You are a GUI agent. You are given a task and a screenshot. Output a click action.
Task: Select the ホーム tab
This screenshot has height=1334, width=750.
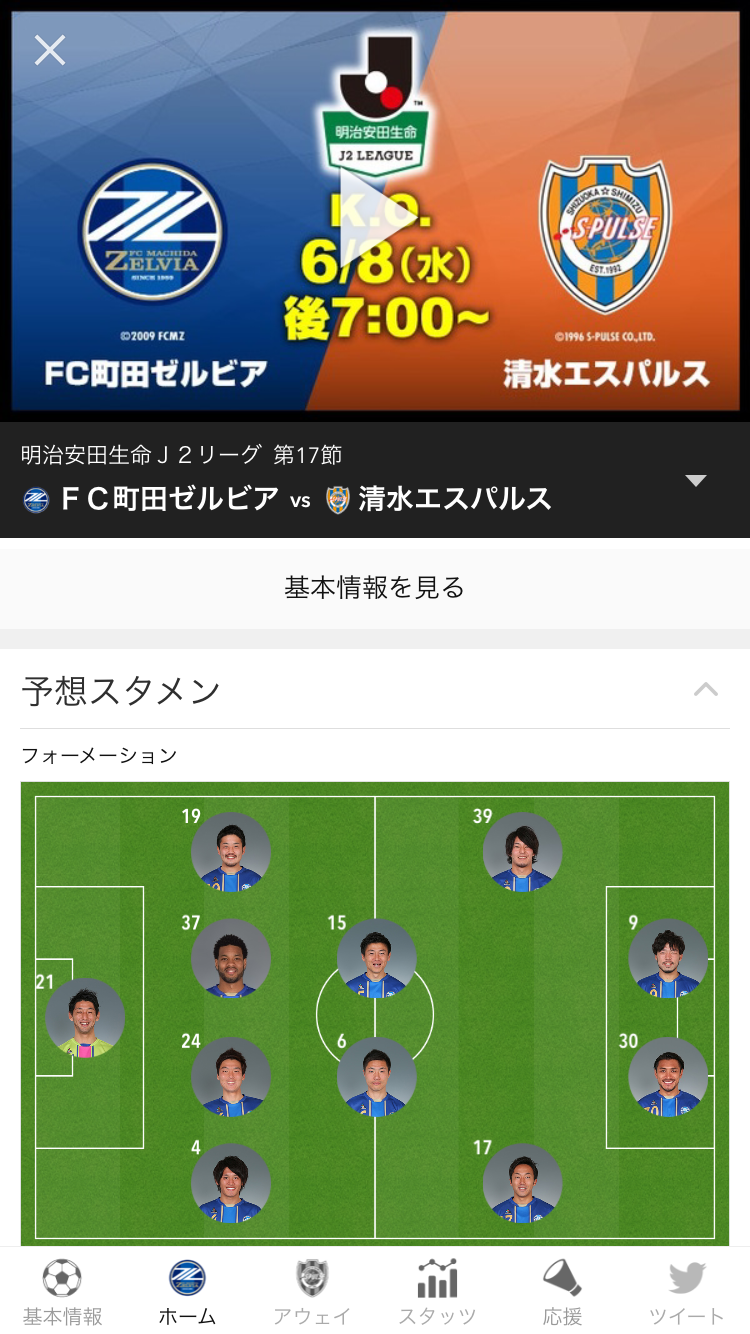tap(187, 1291)
